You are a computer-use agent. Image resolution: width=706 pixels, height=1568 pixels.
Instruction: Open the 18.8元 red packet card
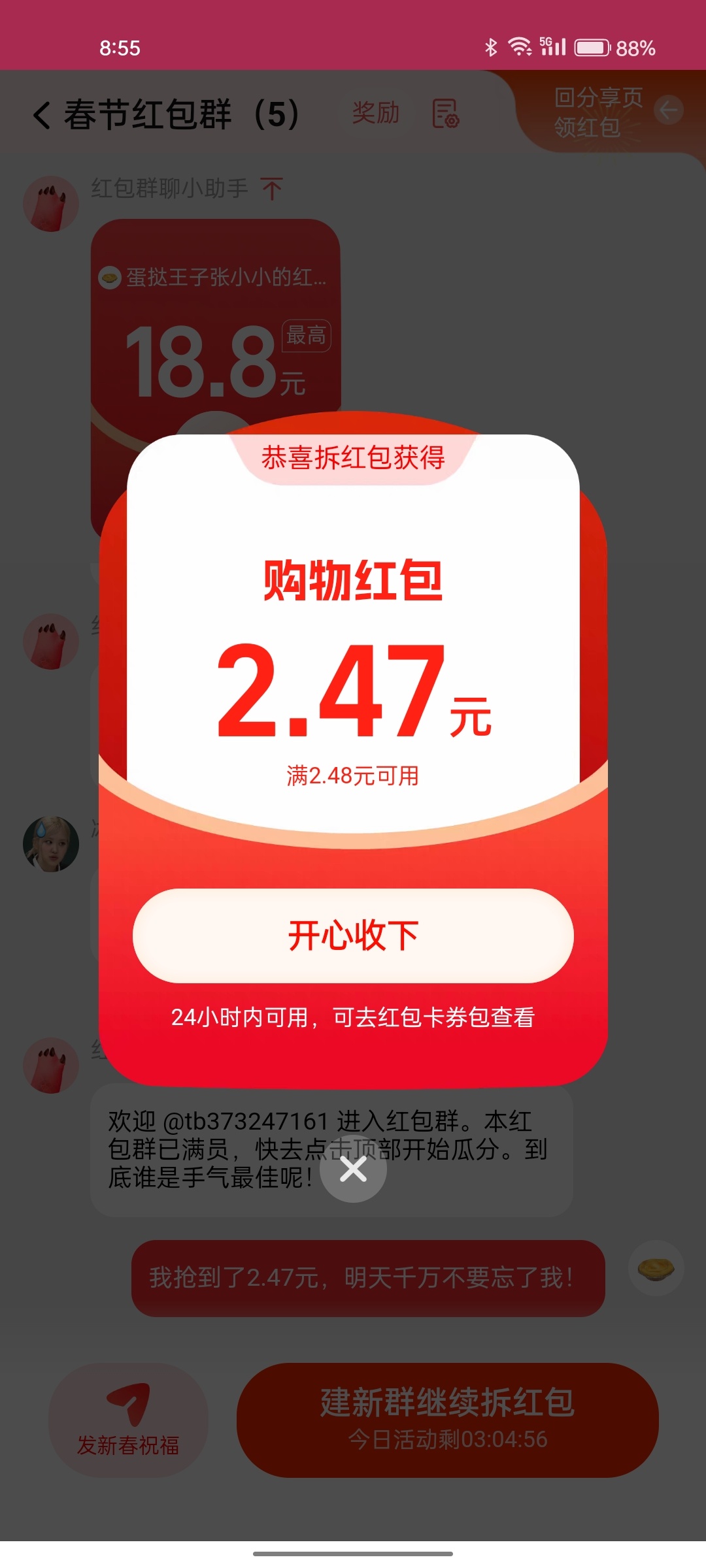[x=216, y=327]
